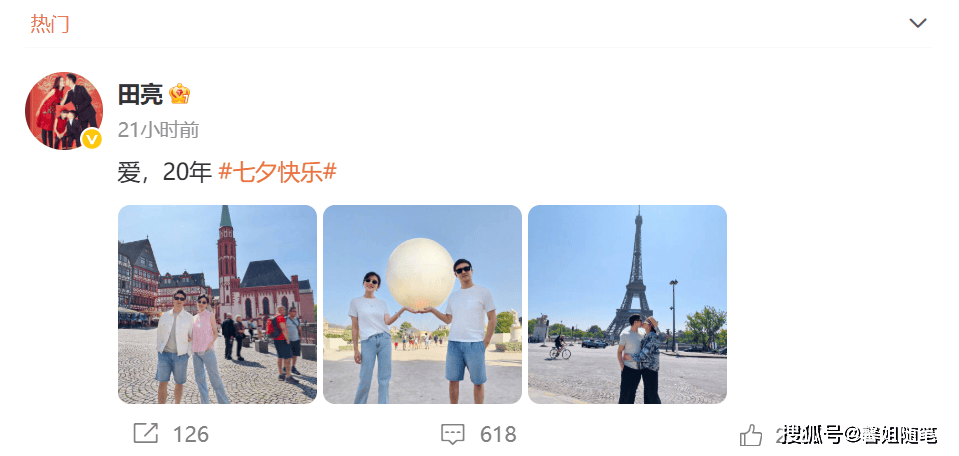The width and height of the screenshot is (959, 456).
Task: Open the #七夕快乐# hashtag topic
Action: pyautogui.click(x=277, y=172)
